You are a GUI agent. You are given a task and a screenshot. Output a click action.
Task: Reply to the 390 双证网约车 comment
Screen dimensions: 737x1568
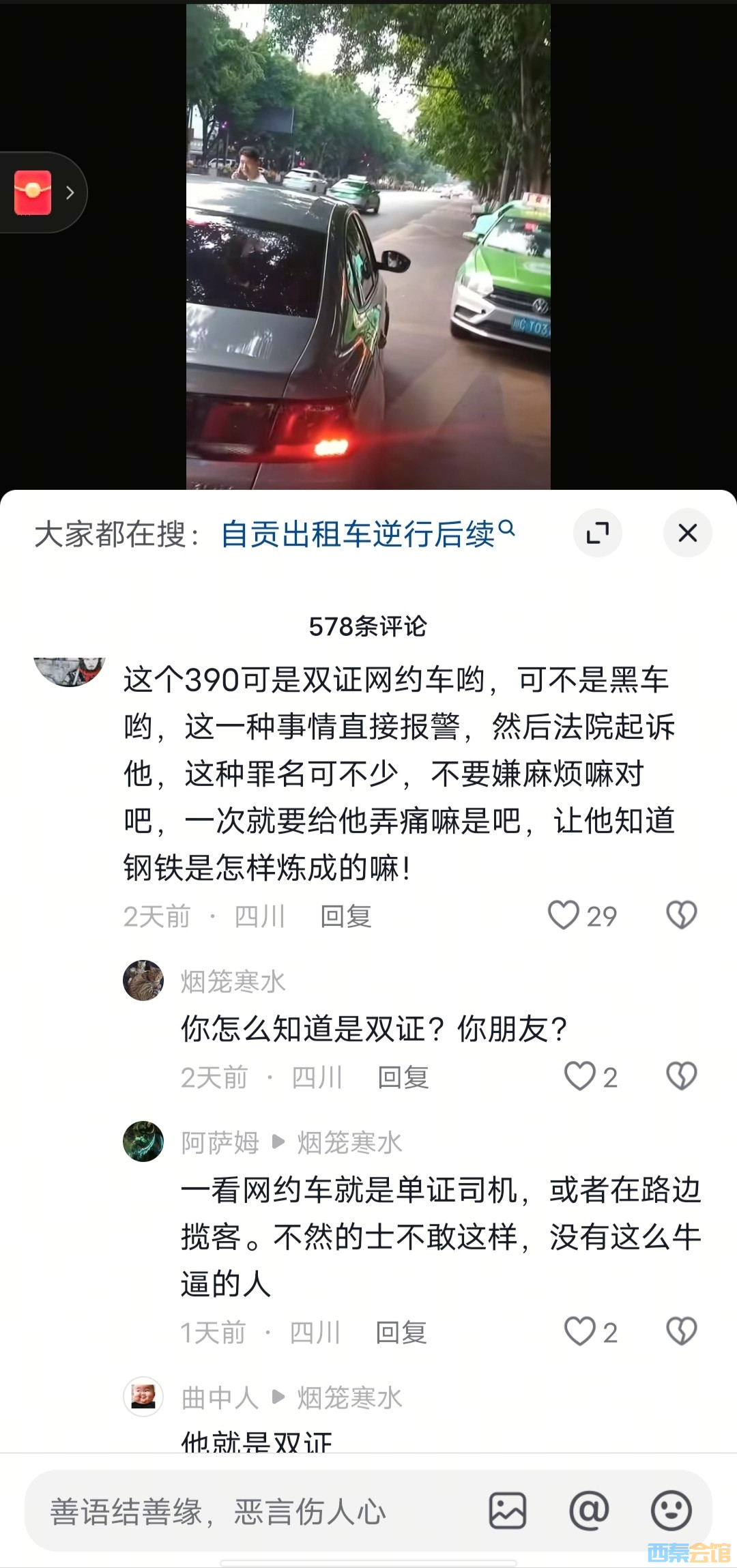346,916
